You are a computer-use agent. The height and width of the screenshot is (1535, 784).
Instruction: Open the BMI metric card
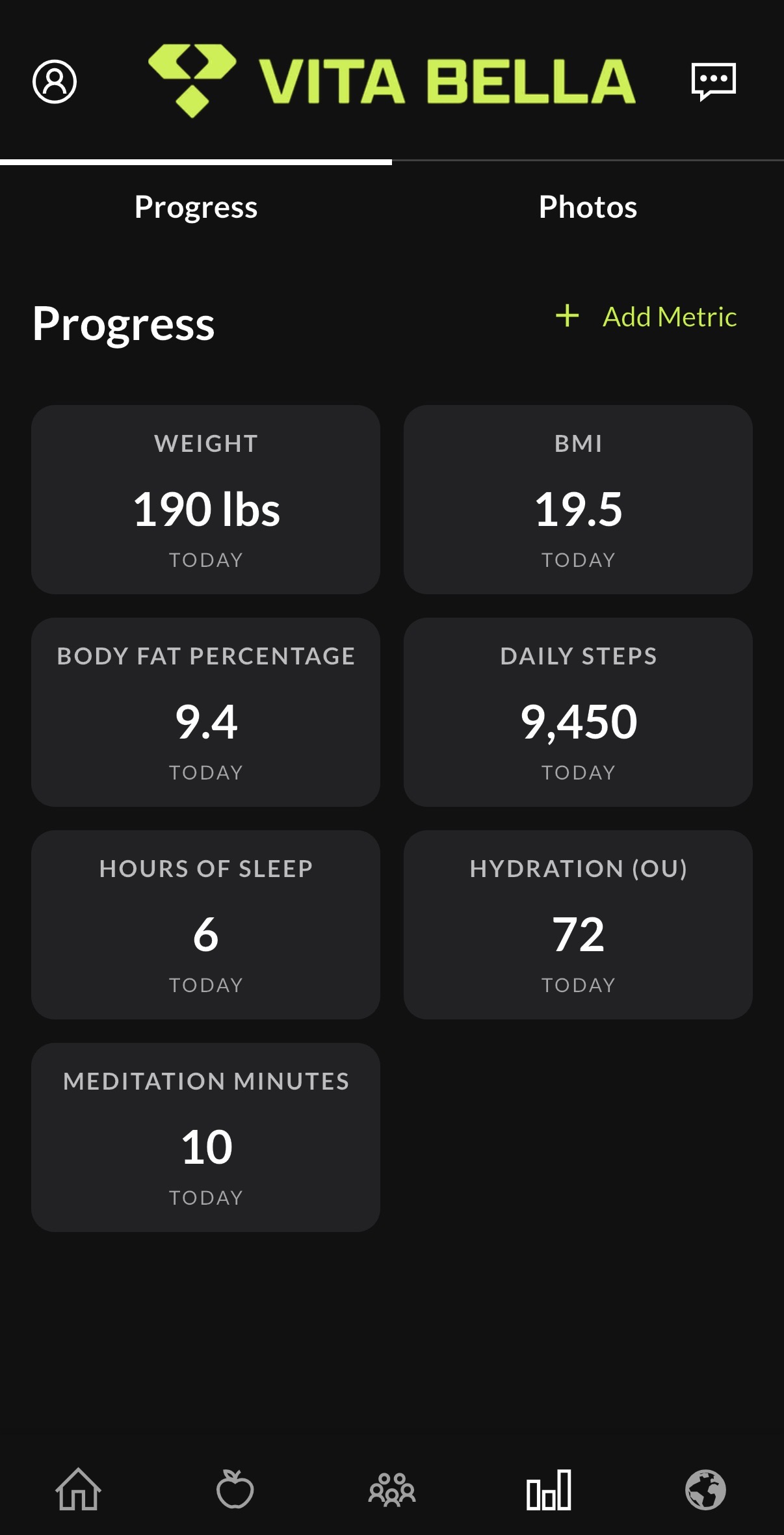[x=578, y=499]
